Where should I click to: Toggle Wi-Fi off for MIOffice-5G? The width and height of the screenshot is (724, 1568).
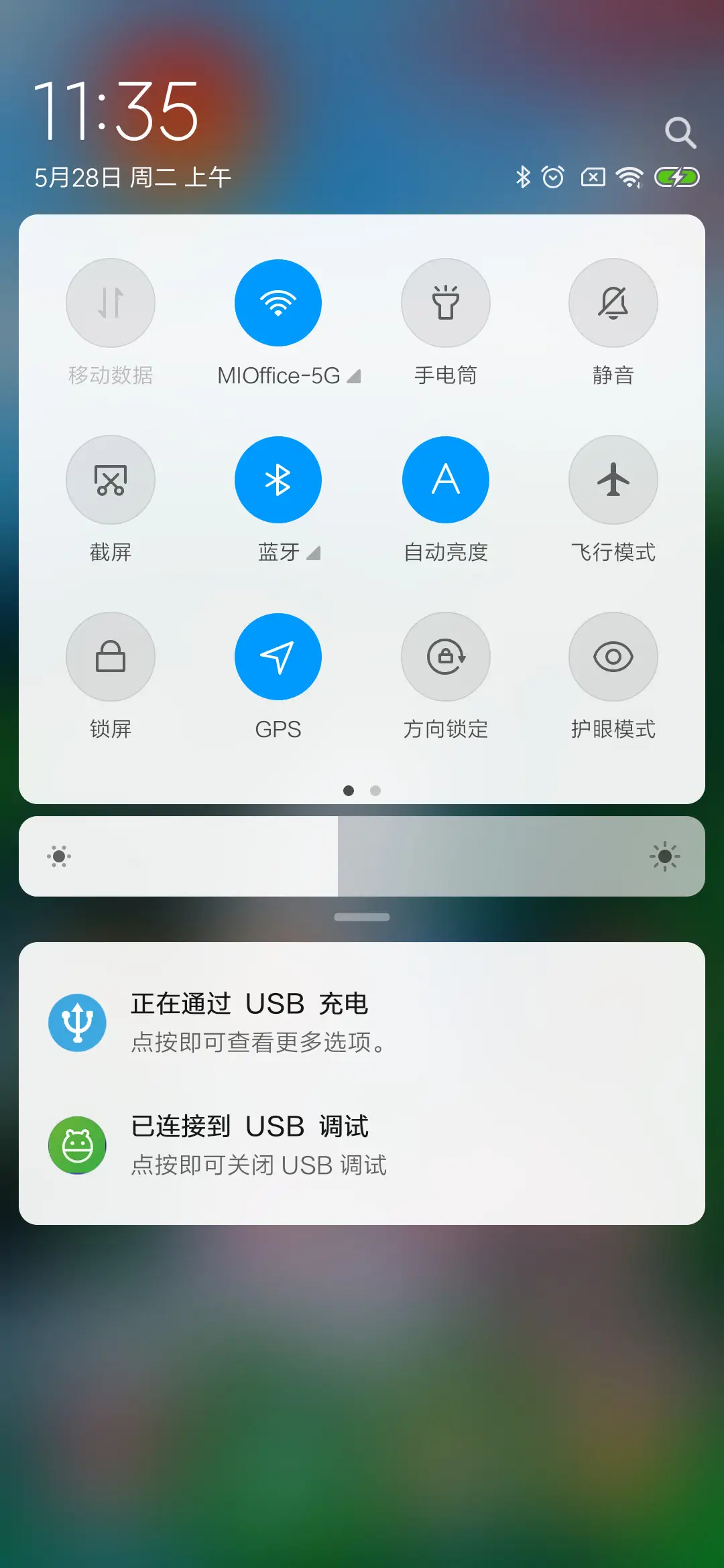click(278, 303)
